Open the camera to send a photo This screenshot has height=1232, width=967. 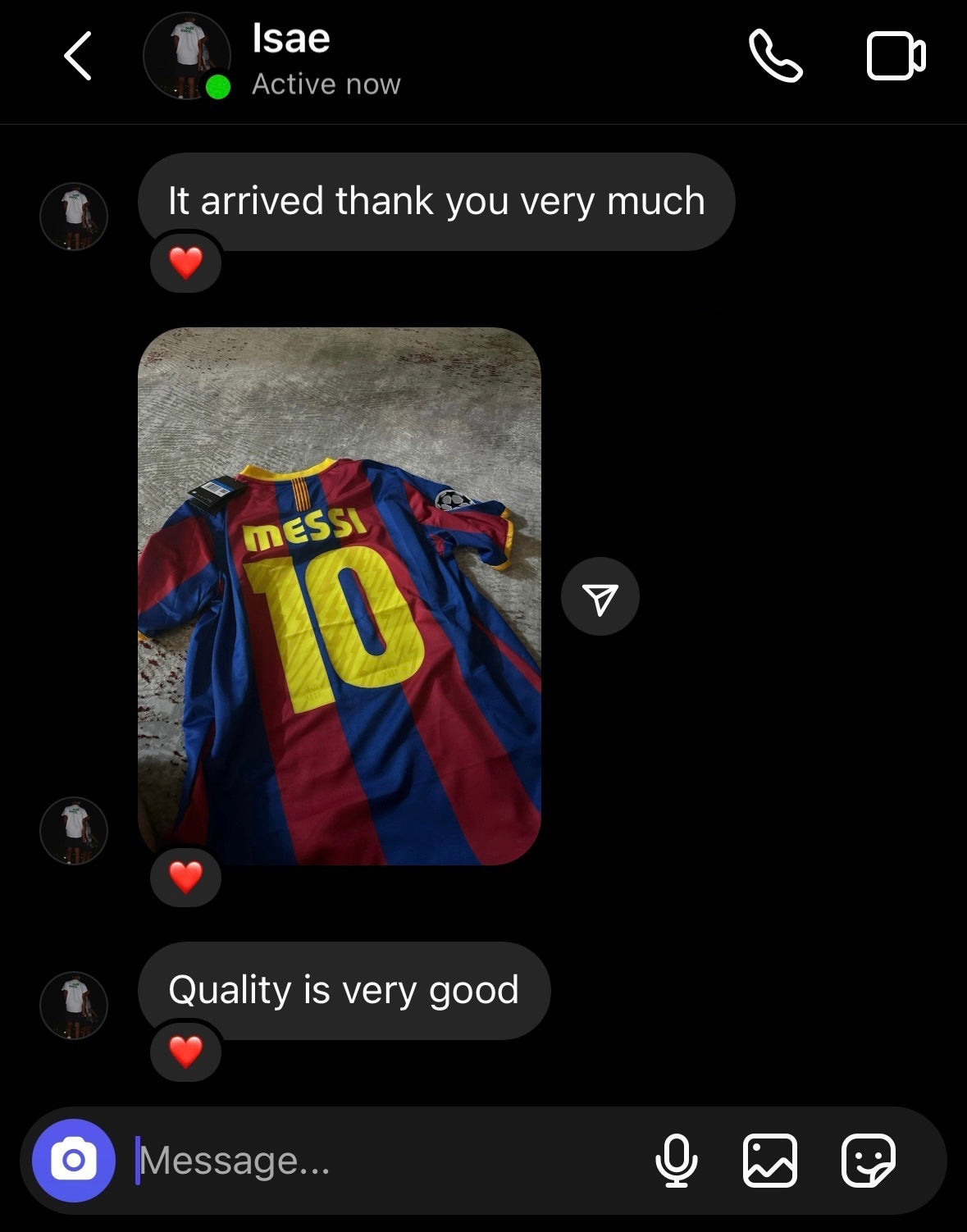click(74, 1161)
